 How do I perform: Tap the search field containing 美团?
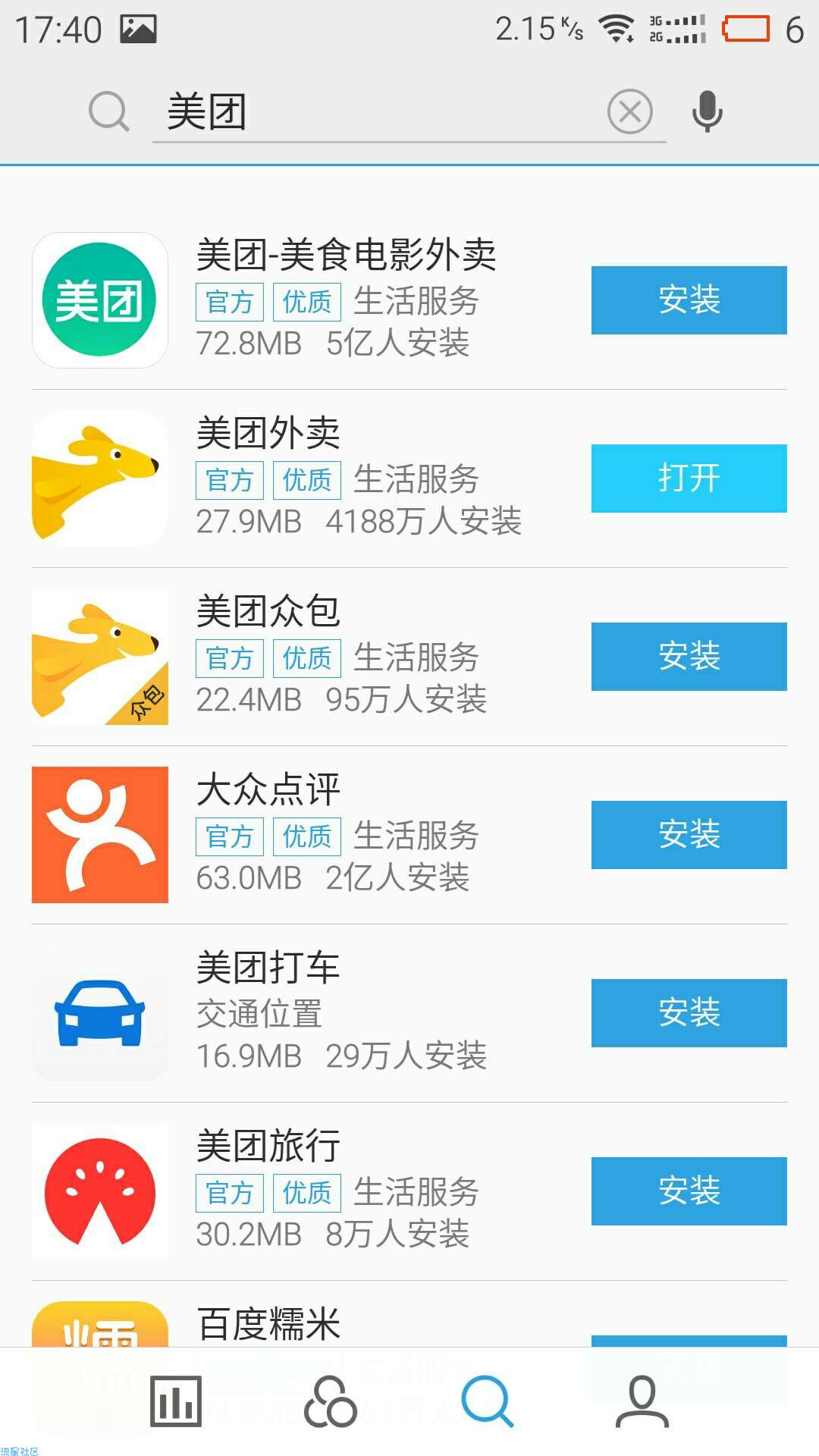coord(379,111)
